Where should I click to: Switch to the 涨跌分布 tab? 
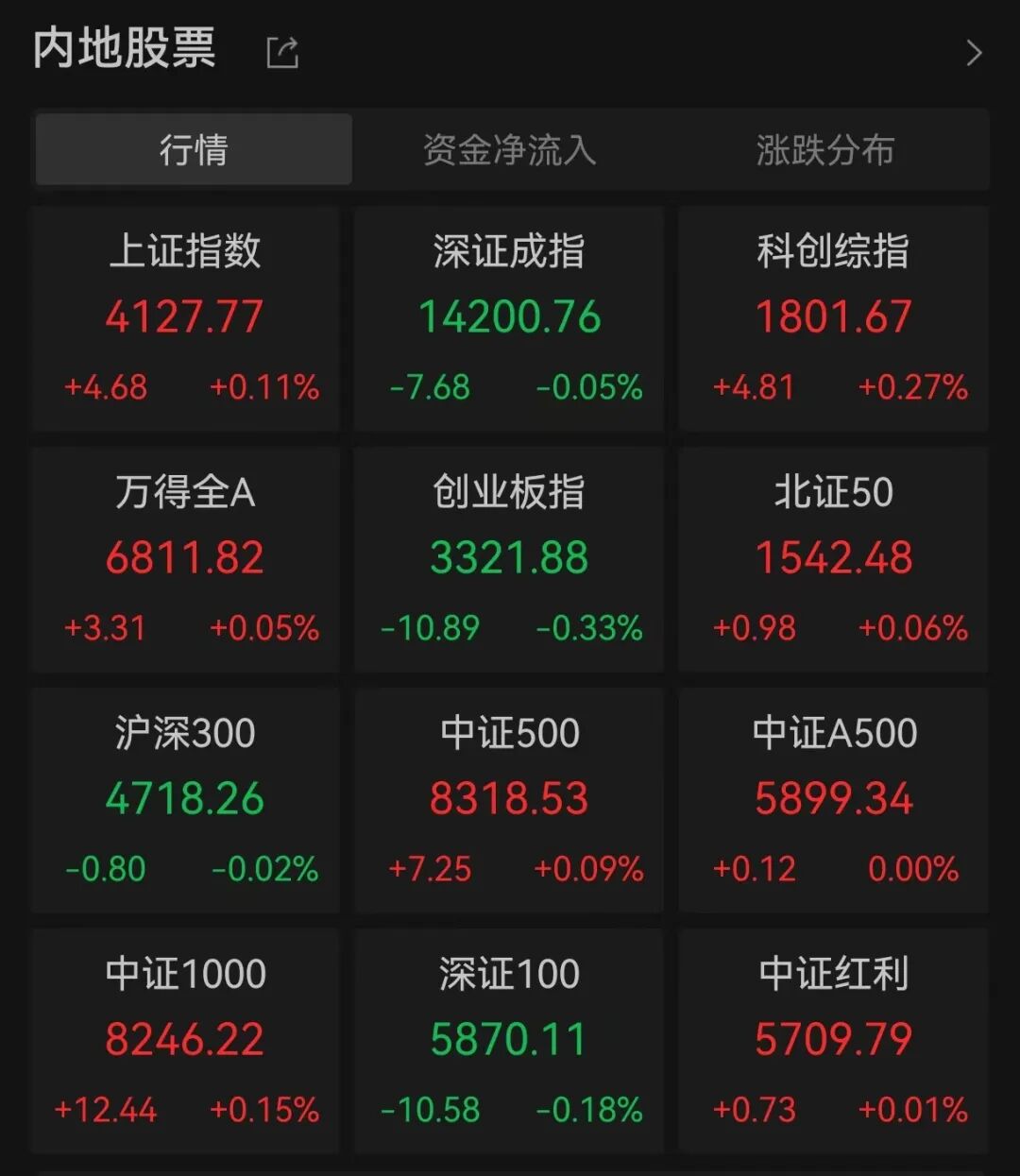824,149
